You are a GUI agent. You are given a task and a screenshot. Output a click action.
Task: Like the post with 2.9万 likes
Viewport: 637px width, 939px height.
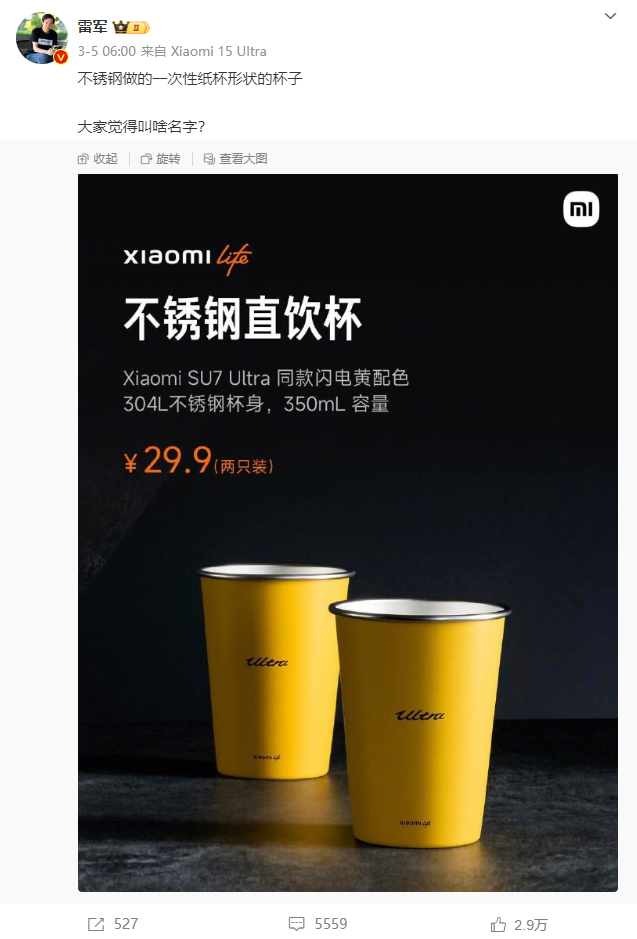(519, 923)
